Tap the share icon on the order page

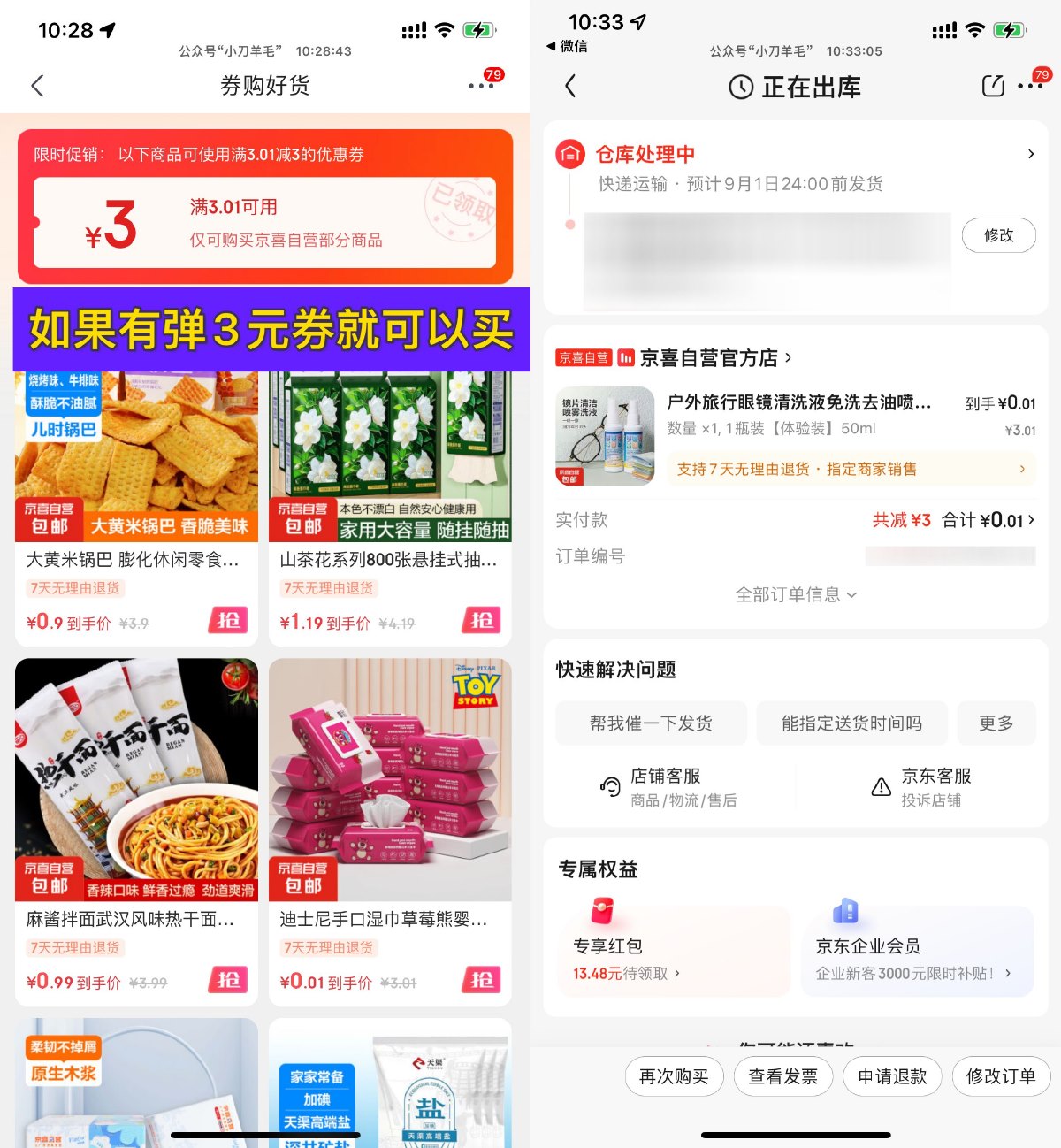[990, 88]
